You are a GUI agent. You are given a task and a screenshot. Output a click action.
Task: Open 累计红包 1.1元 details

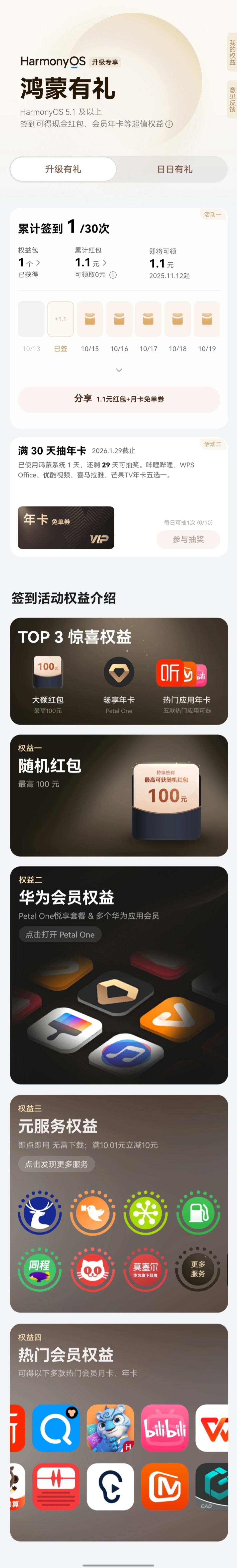click(x=91, y=262)
